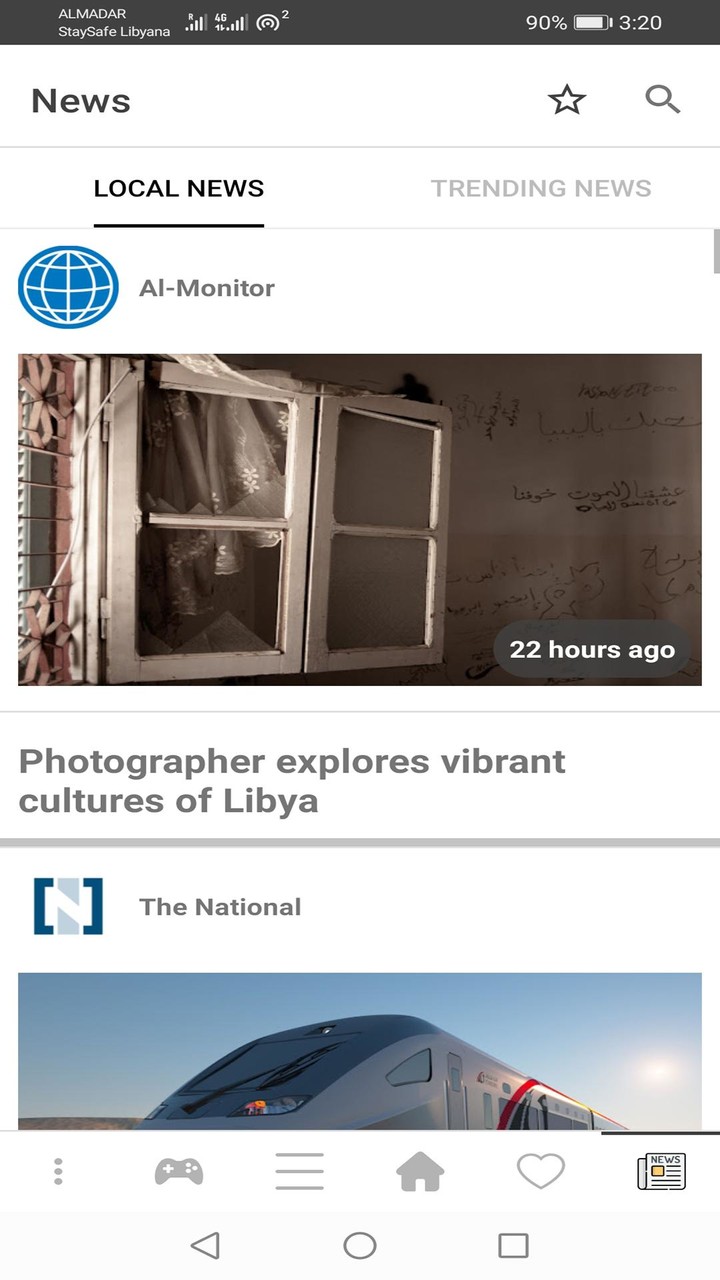This screenshot has width=720, height=1280.
Task: Open the game controller section in bottom navigation
Action: (x=178, y=1170)
